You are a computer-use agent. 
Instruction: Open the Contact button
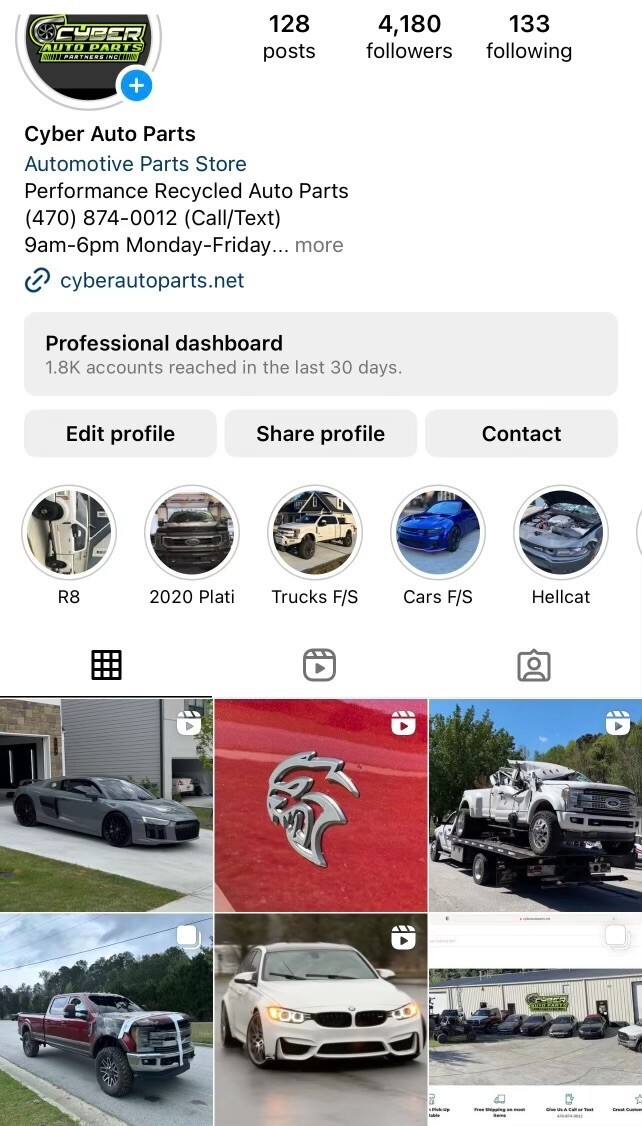[x=521, y=434]
